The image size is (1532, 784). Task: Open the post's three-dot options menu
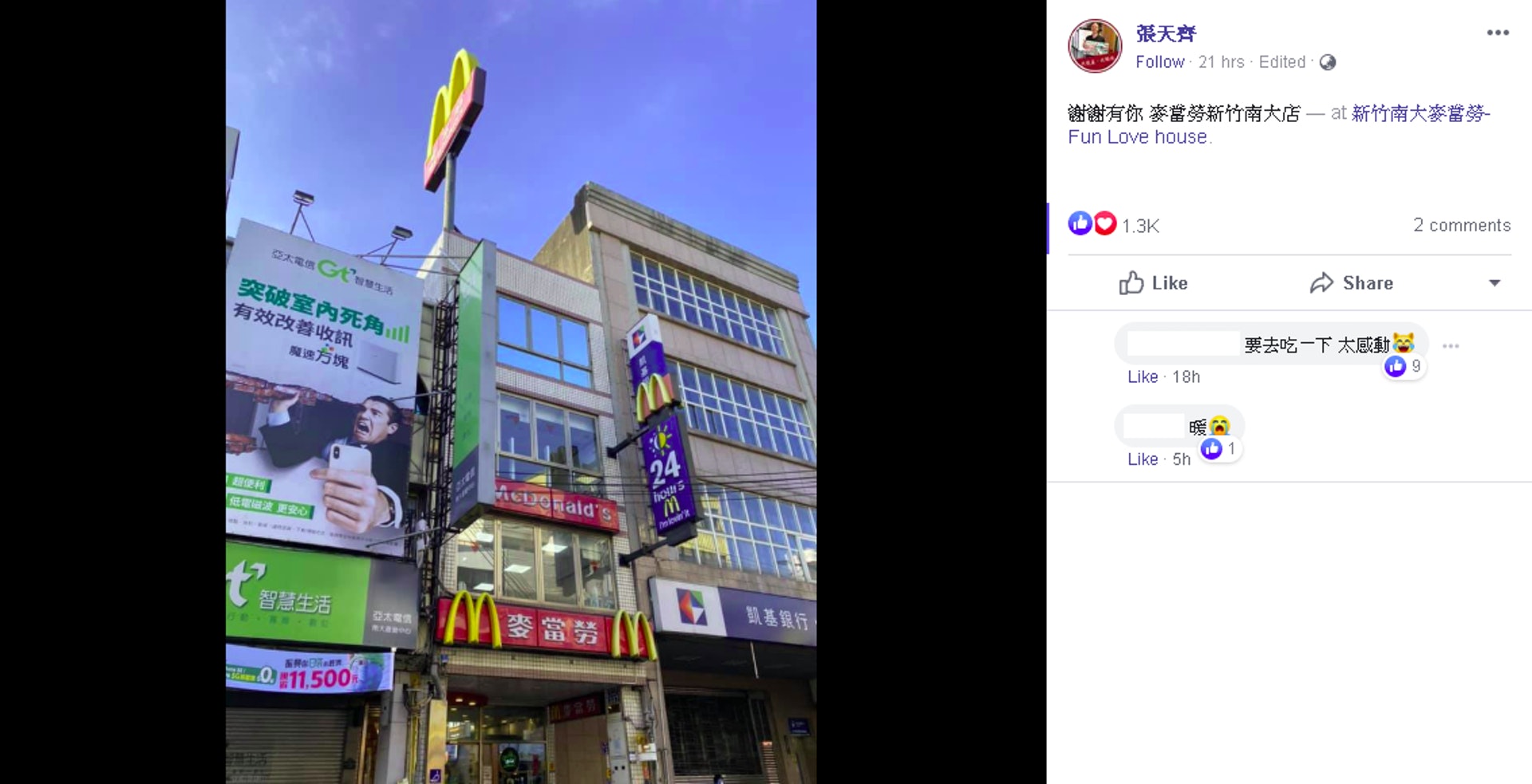(x=1497, y=33)
